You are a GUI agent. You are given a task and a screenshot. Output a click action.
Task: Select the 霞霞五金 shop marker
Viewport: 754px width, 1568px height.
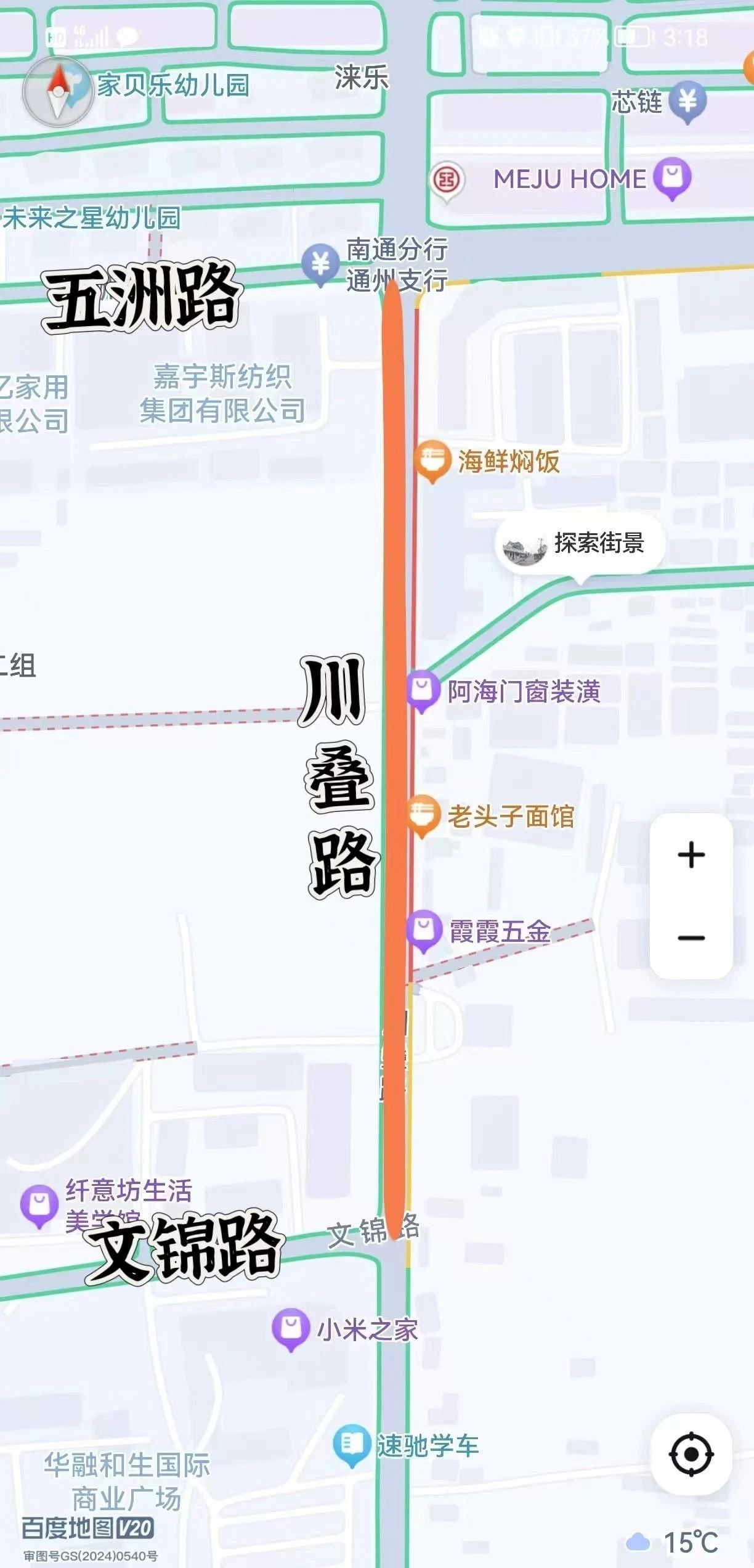[x=424, y=929]
